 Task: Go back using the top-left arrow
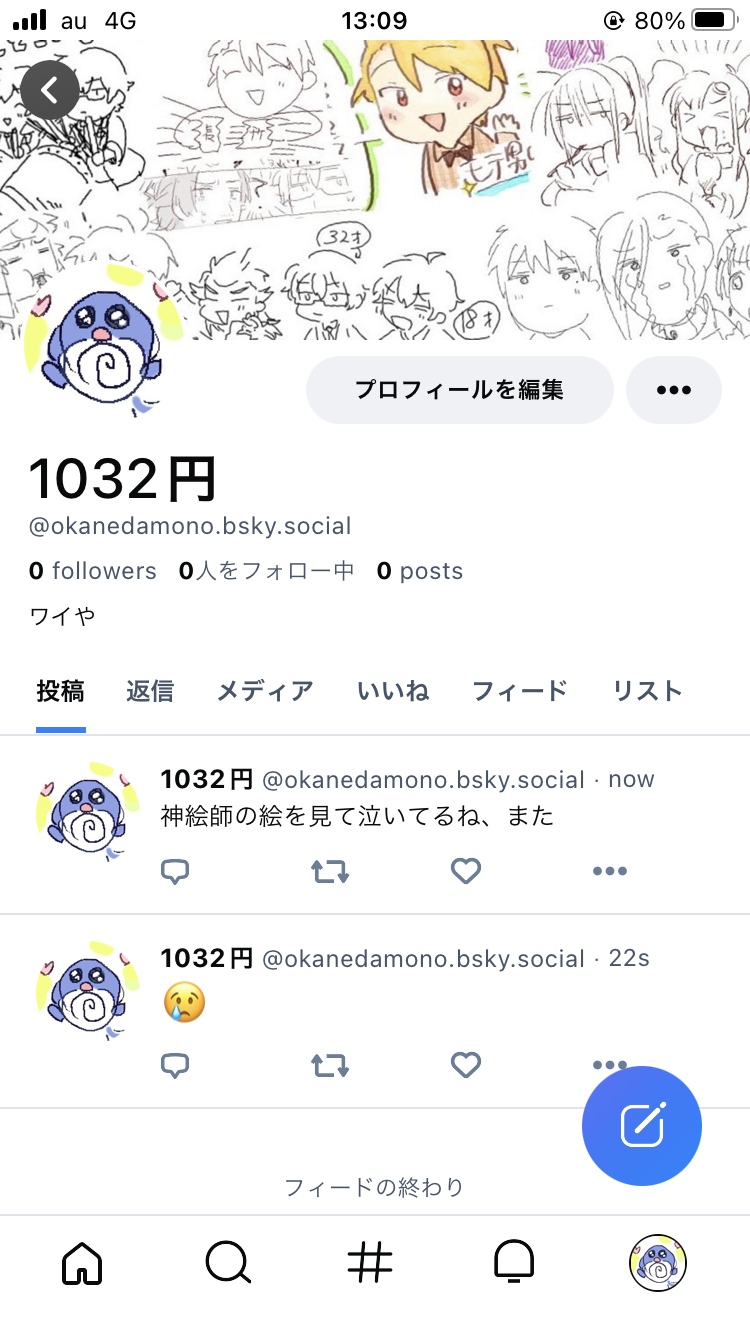pos(49,90)
